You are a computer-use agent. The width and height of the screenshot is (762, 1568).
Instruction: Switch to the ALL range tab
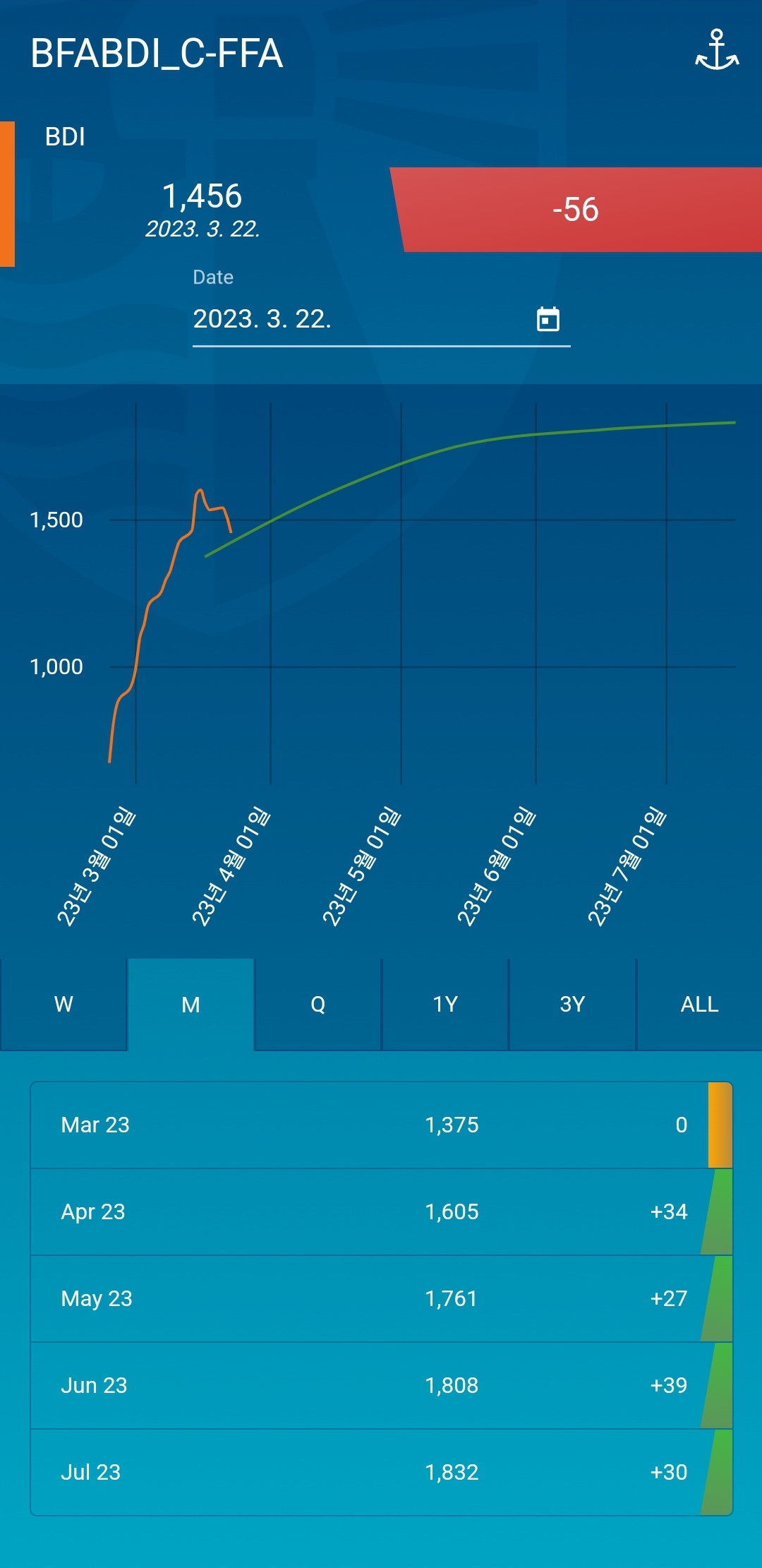coord(699,1004)
